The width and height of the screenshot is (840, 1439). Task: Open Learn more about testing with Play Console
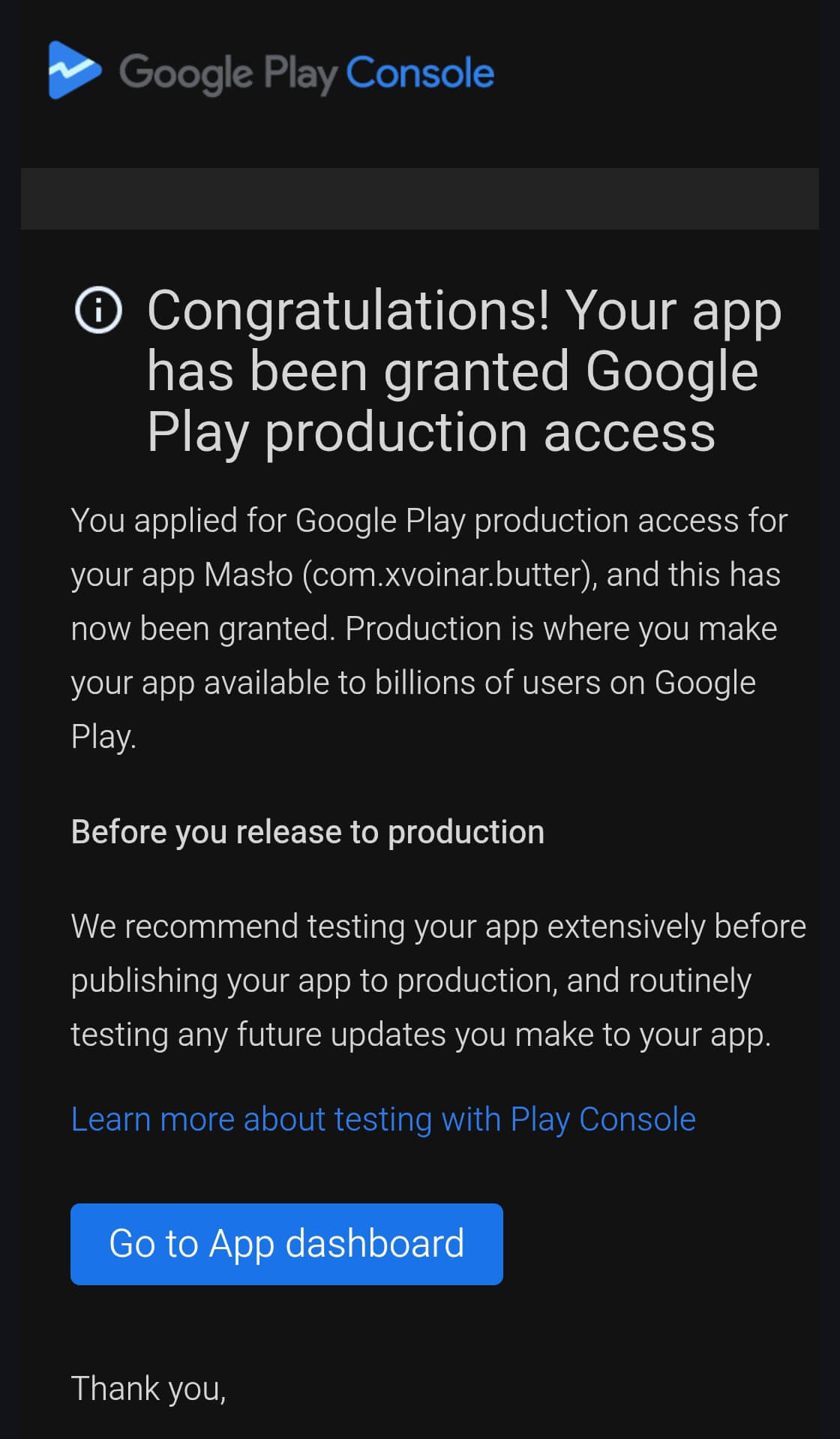point(382,1119)
